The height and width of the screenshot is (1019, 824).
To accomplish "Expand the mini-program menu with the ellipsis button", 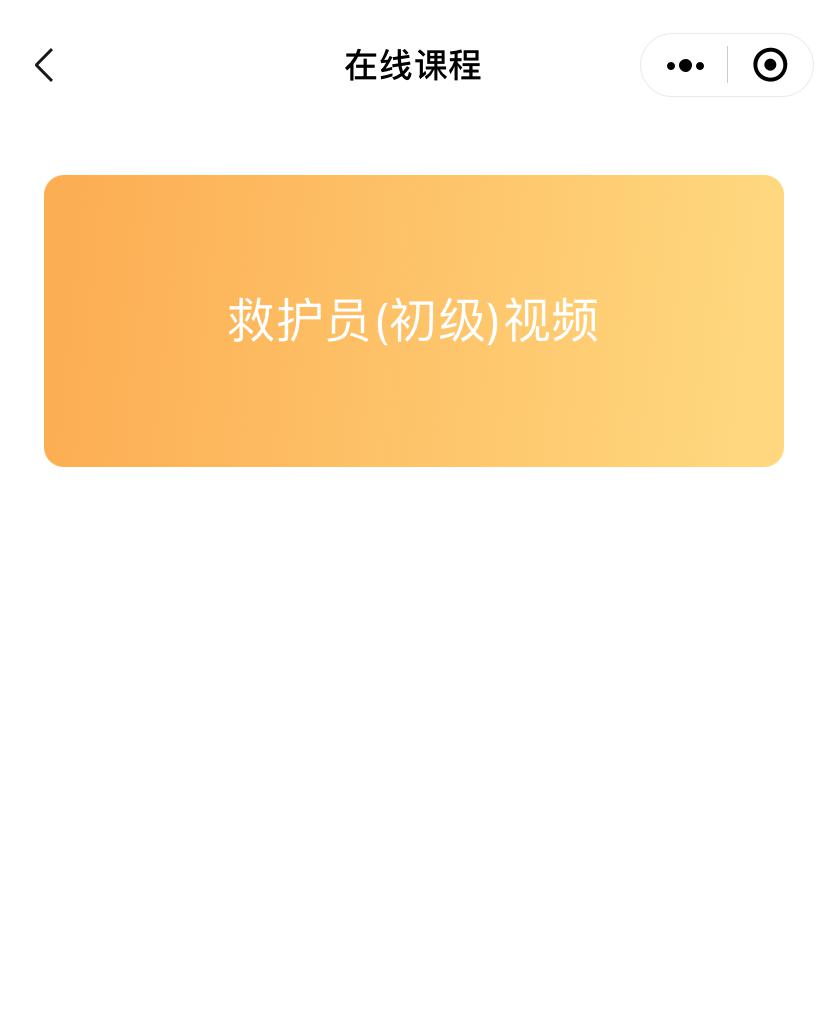I will [685, 65].
